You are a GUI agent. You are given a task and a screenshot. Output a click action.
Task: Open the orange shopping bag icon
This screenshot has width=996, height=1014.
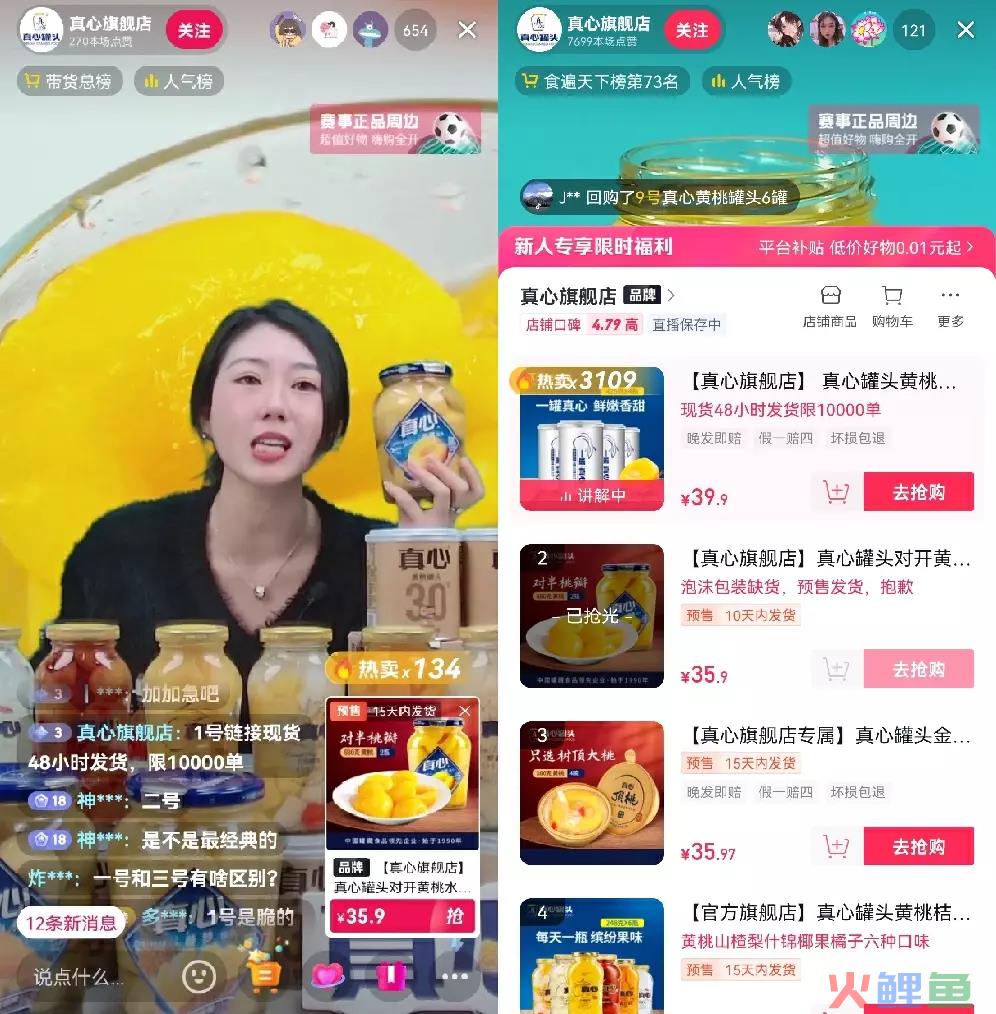pos(264,974)
